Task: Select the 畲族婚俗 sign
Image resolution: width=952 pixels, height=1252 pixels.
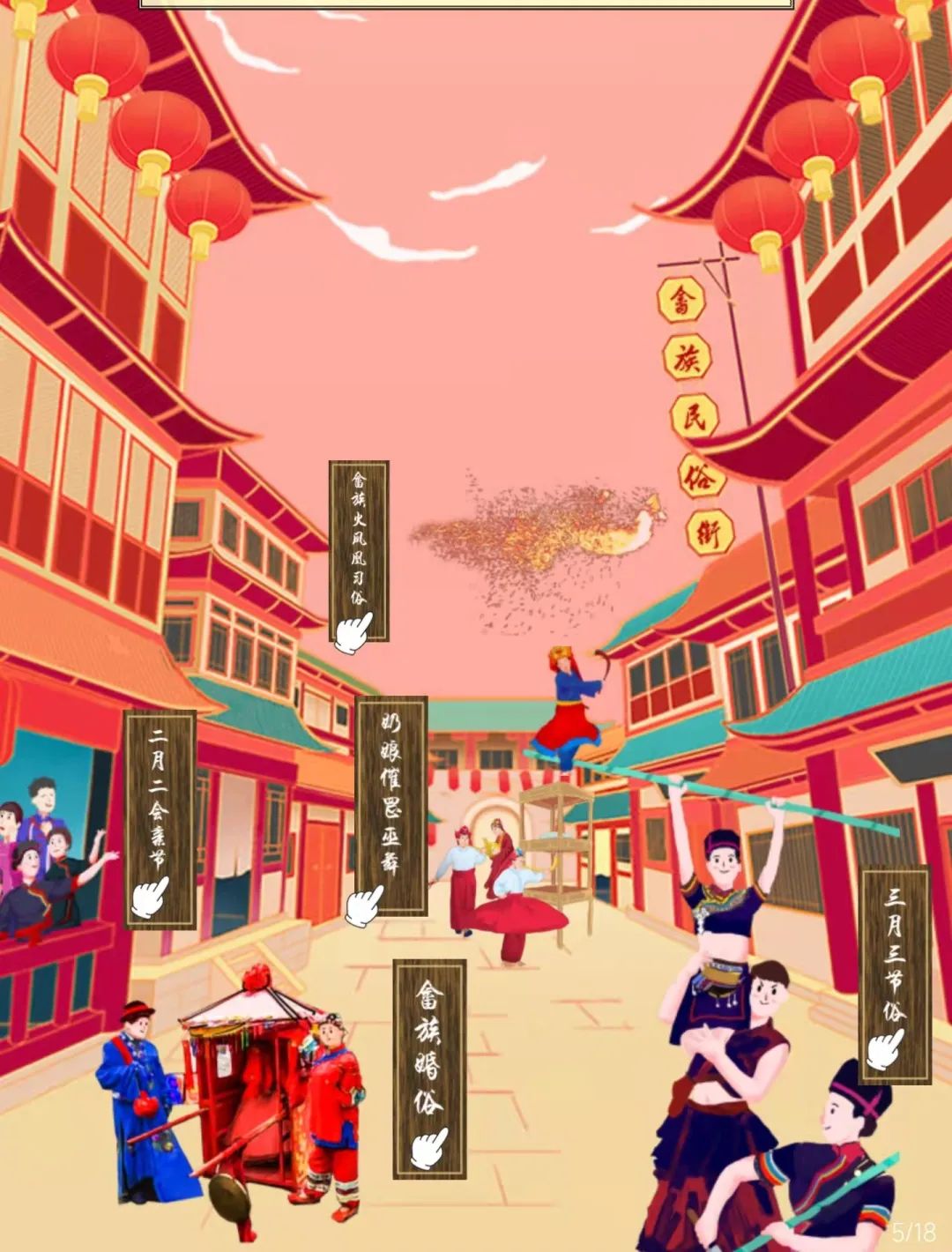Action: 429,1069
